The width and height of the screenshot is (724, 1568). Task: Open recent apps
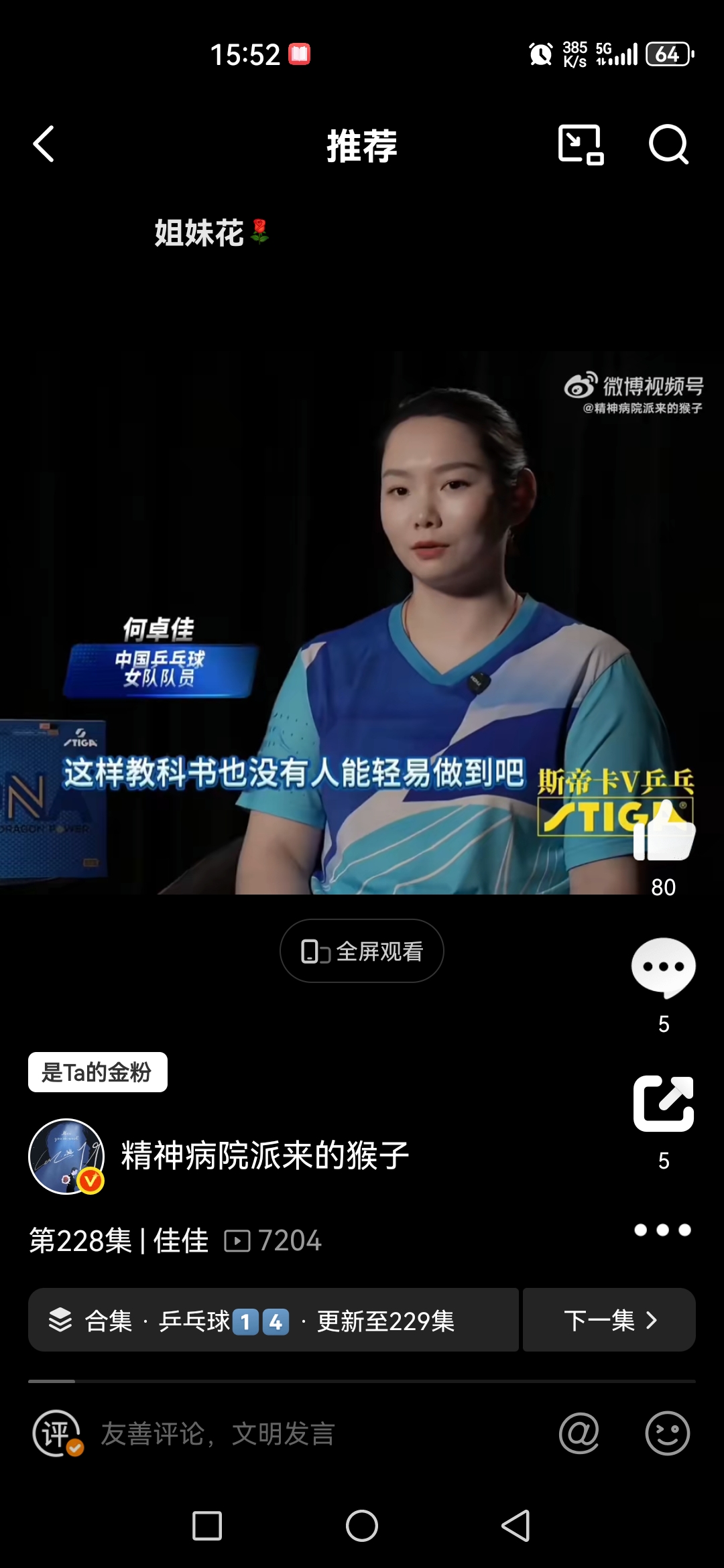point(207,1526)
